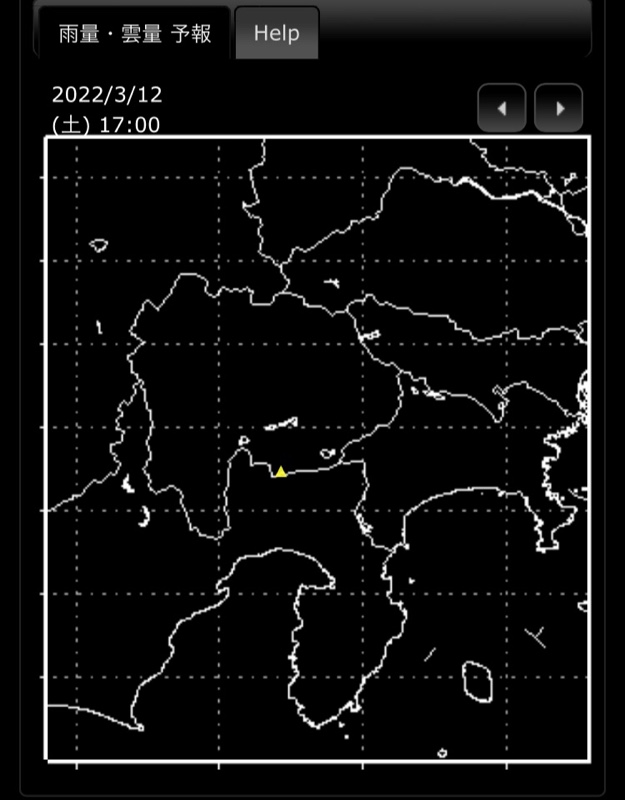Open the Help tab
The height and width of the screenshot is (800, 625).
[277, 33]
